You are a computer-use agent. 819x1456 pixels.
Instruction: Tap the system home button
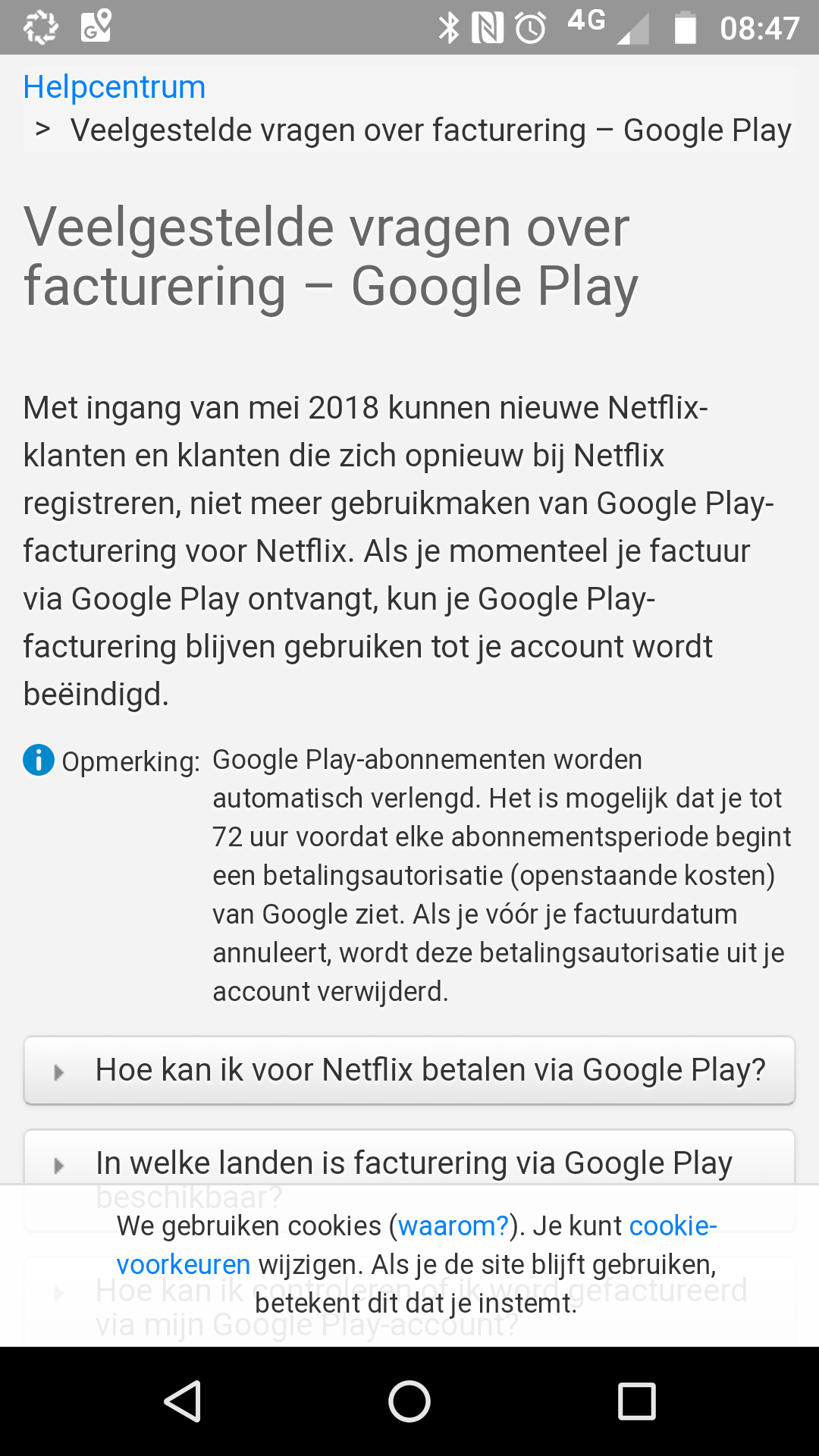pyautogui.click(x=409, y=1401)
